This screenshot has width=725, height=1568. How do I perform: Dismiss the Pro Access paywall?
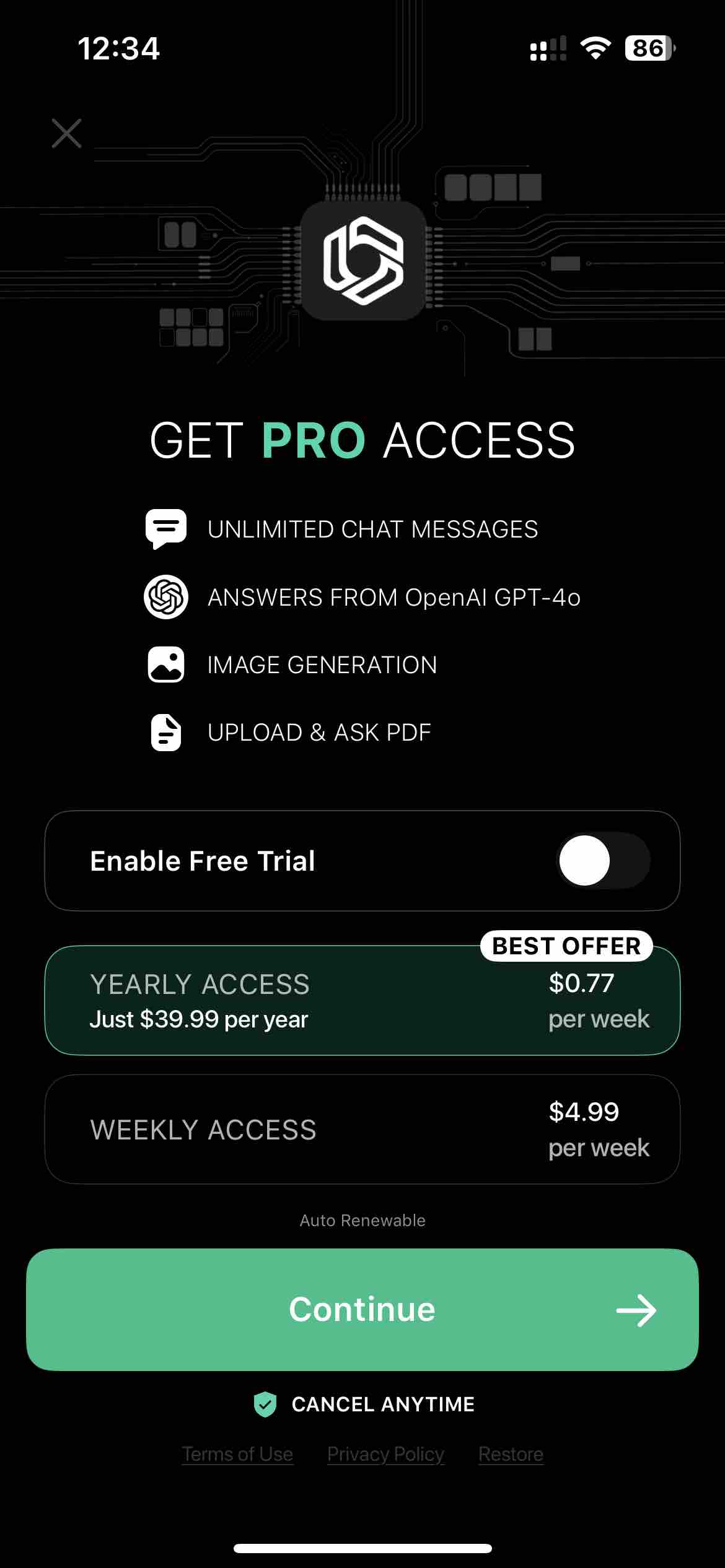click(x=66, y=133)
